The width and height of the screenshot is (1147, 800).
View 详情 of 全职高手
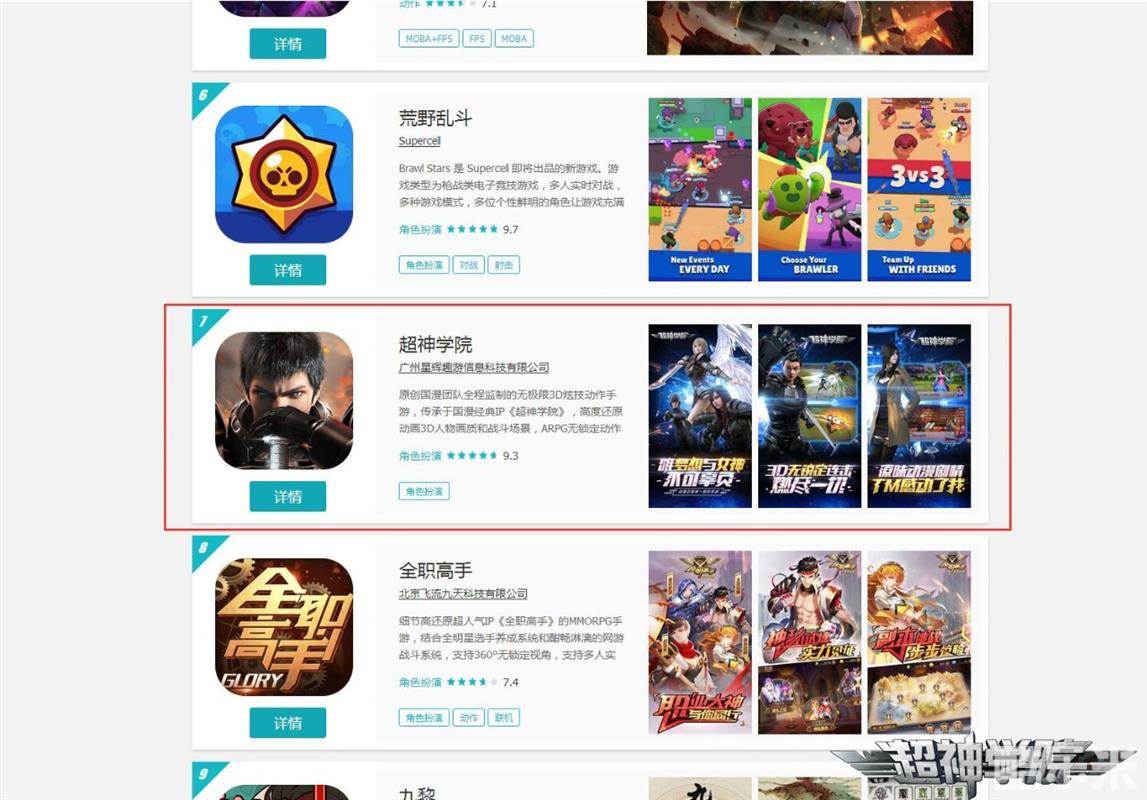coord(288,722)
